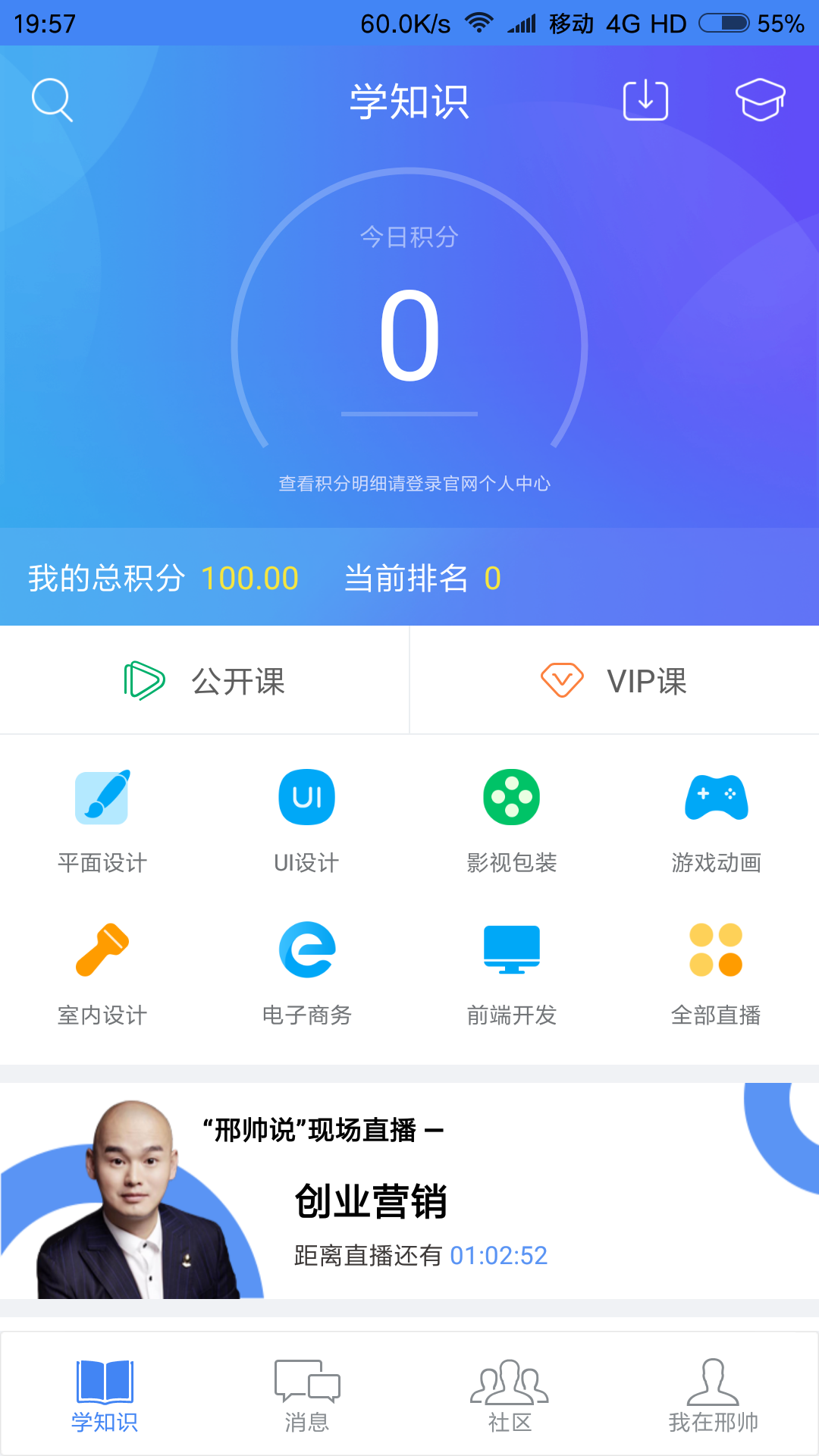Open 影视包装 courses via green icon
819x1456 pixels.
pyautogui.click(x=511, y=796)
